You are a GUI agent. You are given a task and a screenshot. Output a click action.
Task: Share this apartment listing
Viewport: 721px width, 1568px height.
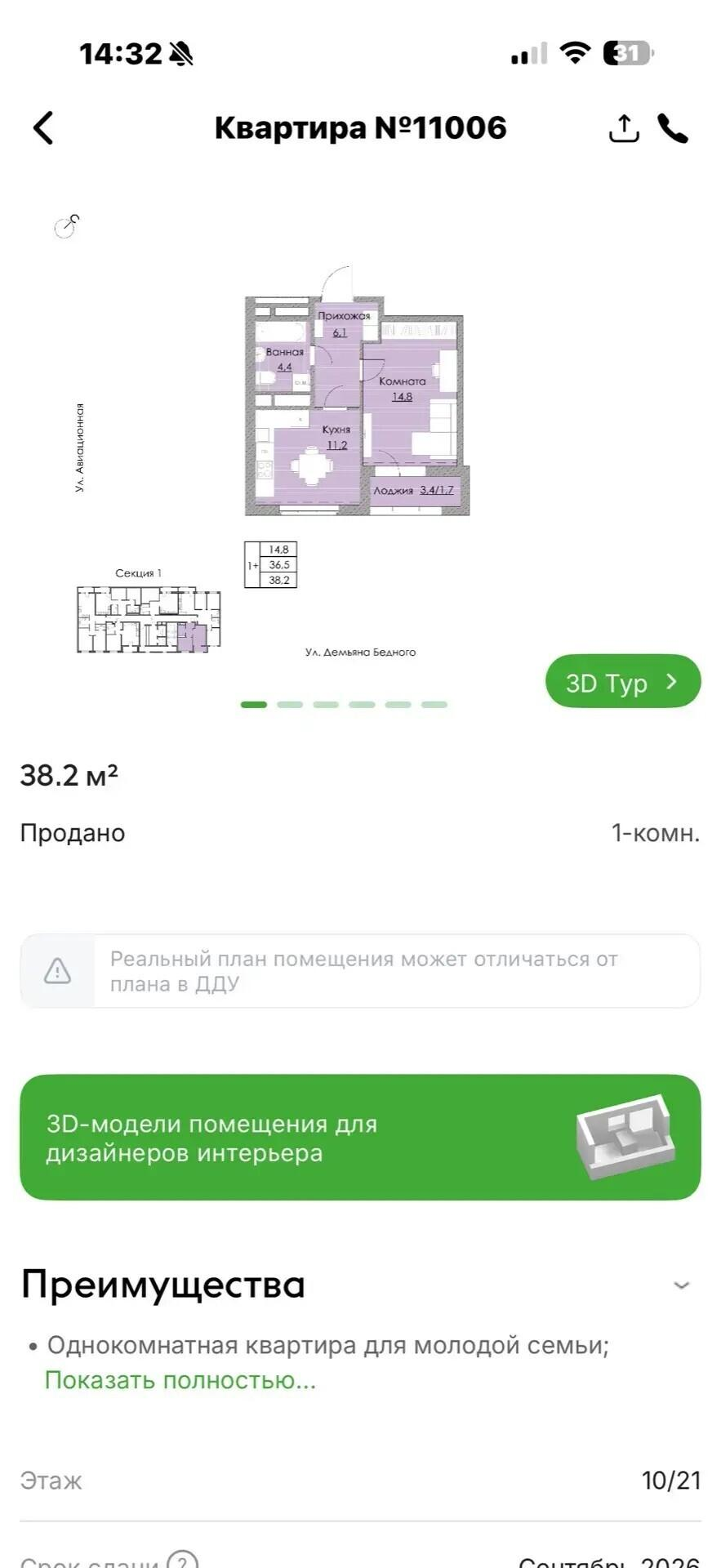tap(624, 128)
